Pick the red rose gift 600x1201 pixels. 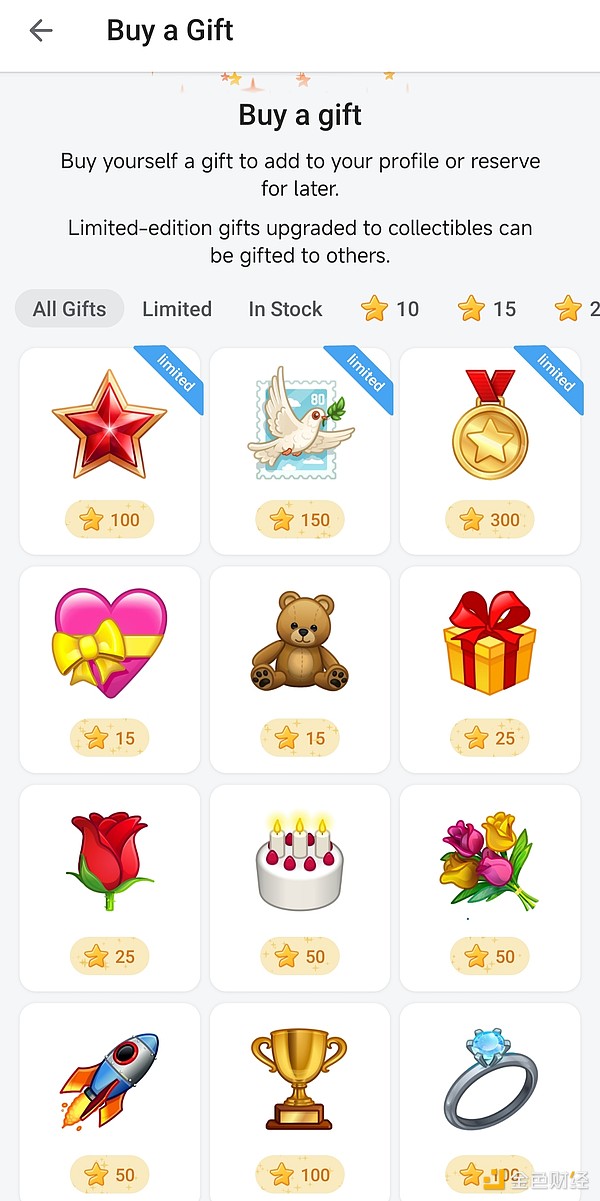110,886
